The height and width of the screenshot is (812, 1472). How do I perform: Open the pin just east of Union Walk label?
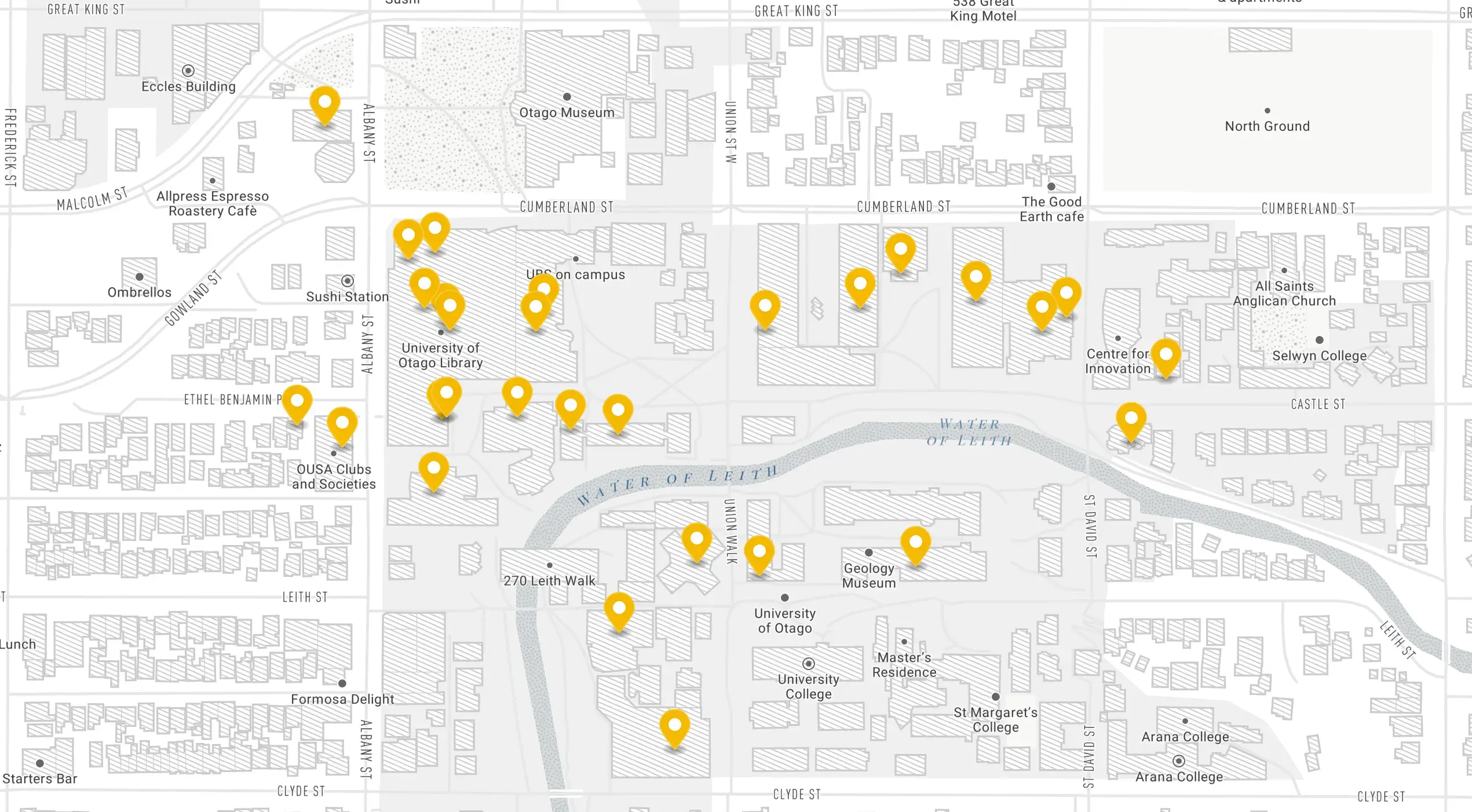(759, 553)
